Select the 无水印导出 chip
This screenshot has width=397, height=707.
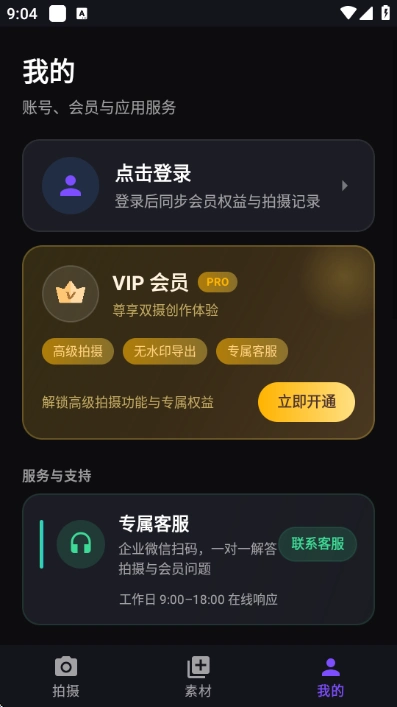(x=165, y=351)
